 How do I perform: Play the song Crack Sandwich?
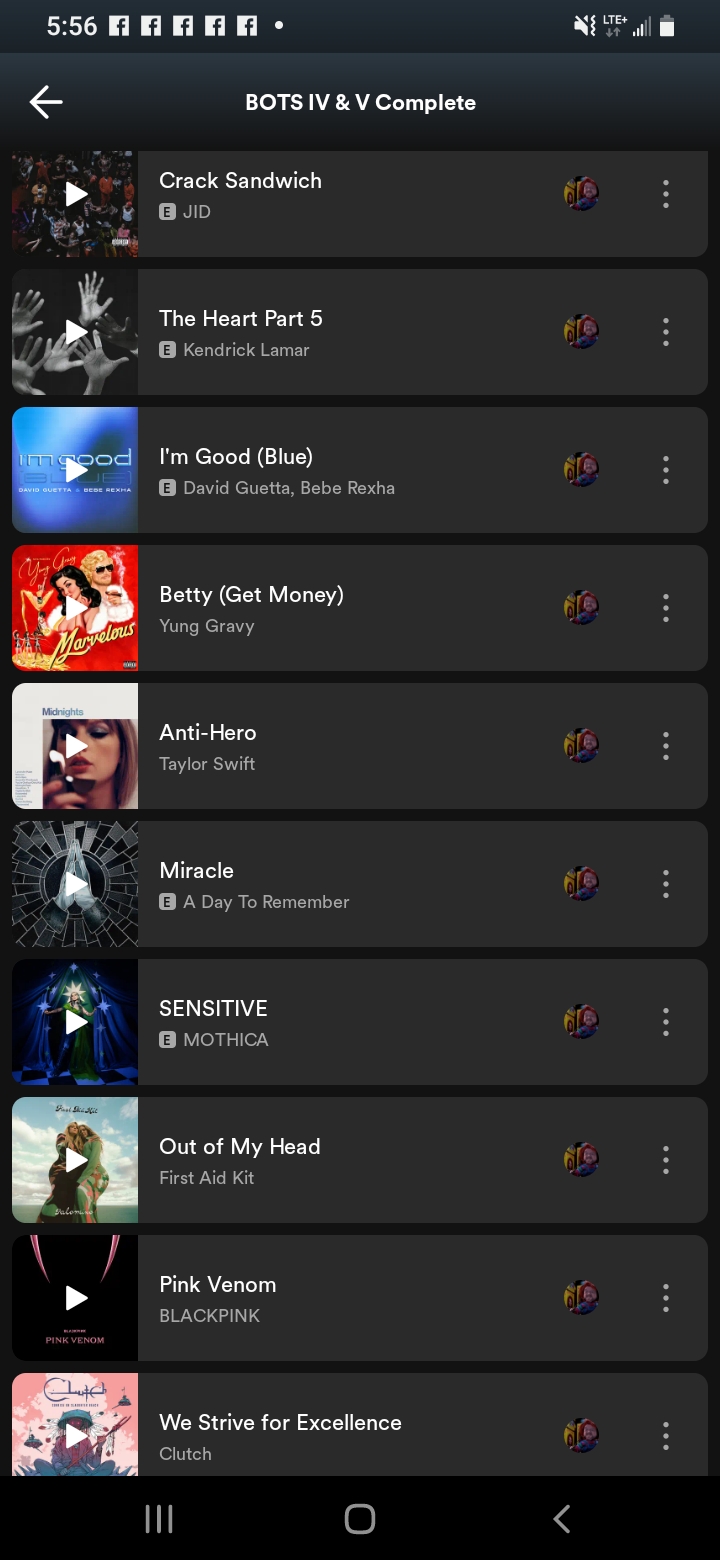click(x=76, y=195)
